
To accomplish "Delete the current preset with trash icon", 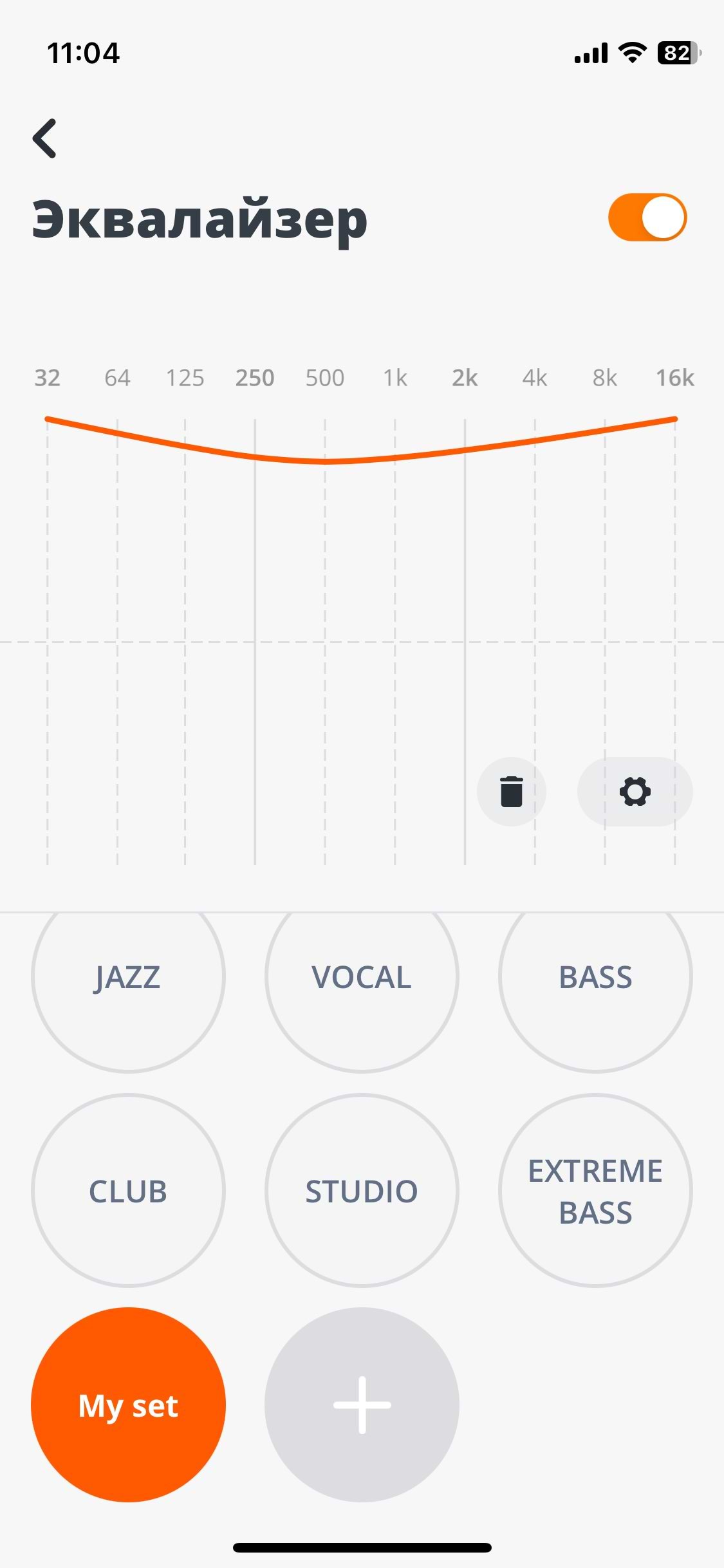I will [512, 792].
